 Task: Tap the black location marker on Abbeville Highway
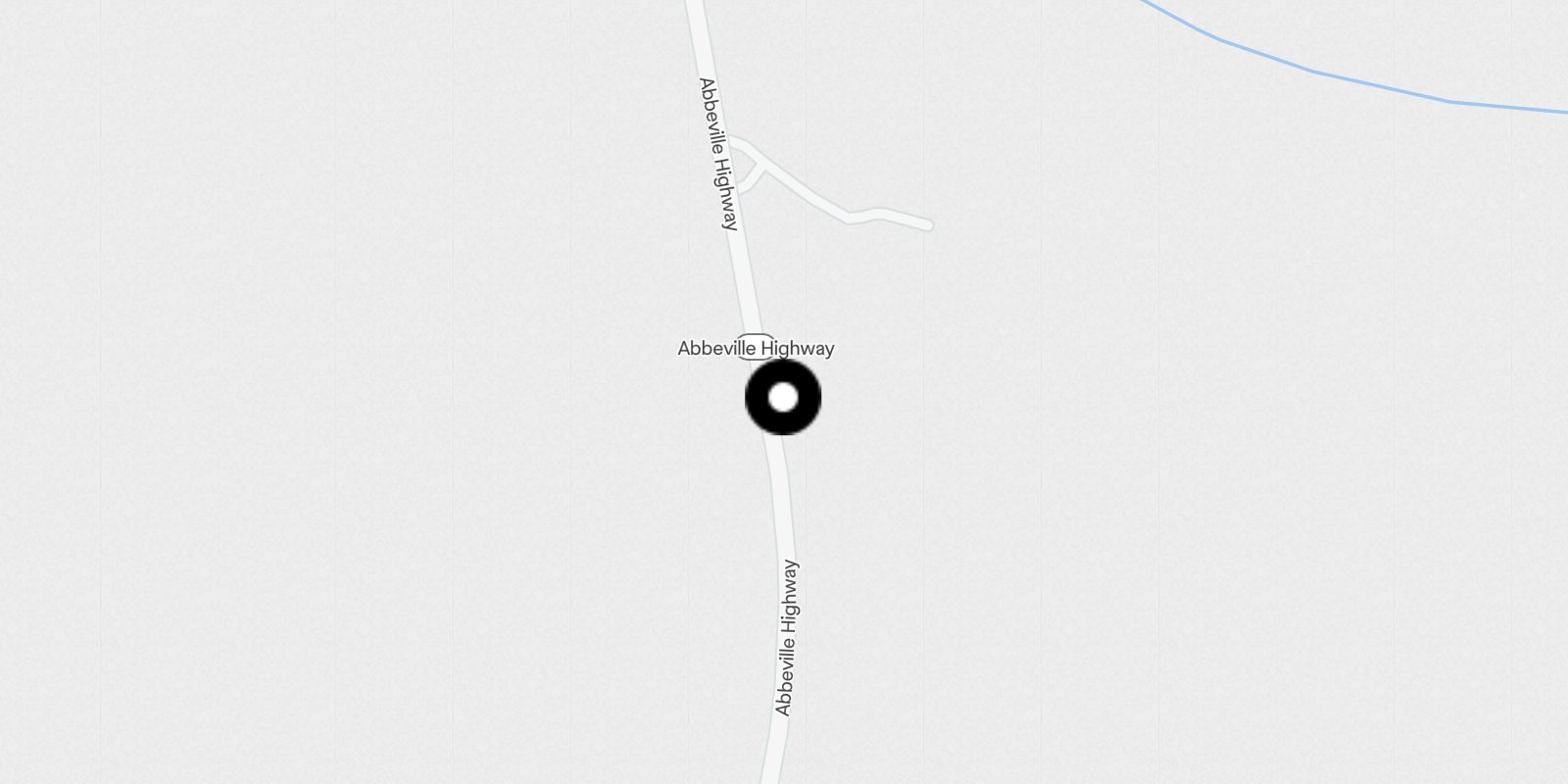(783, 397)
